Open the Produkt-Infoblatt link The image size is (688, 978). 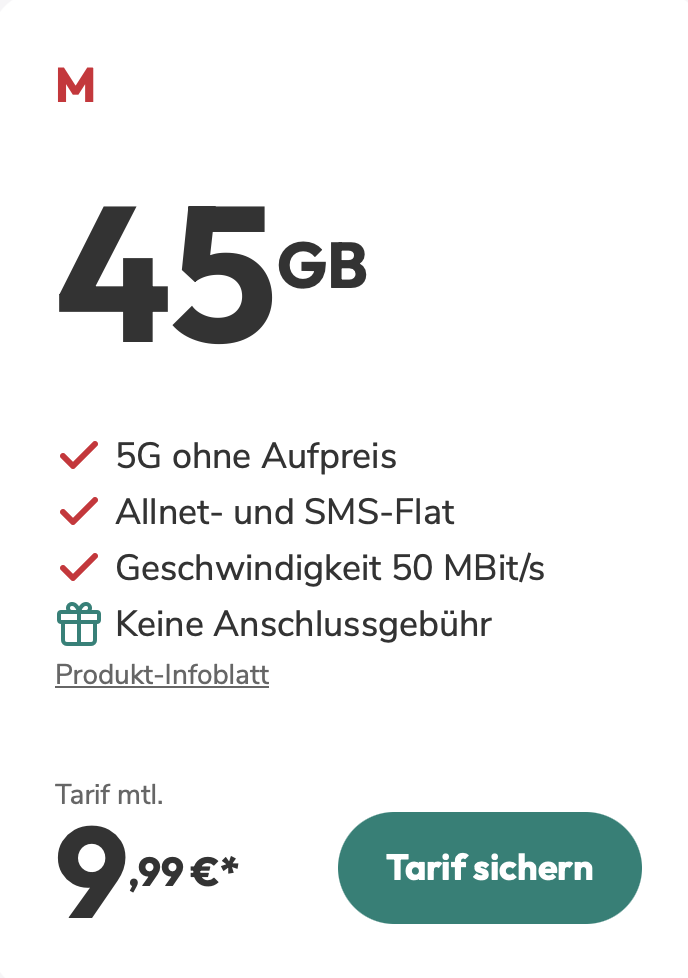[x=162, y=675]
